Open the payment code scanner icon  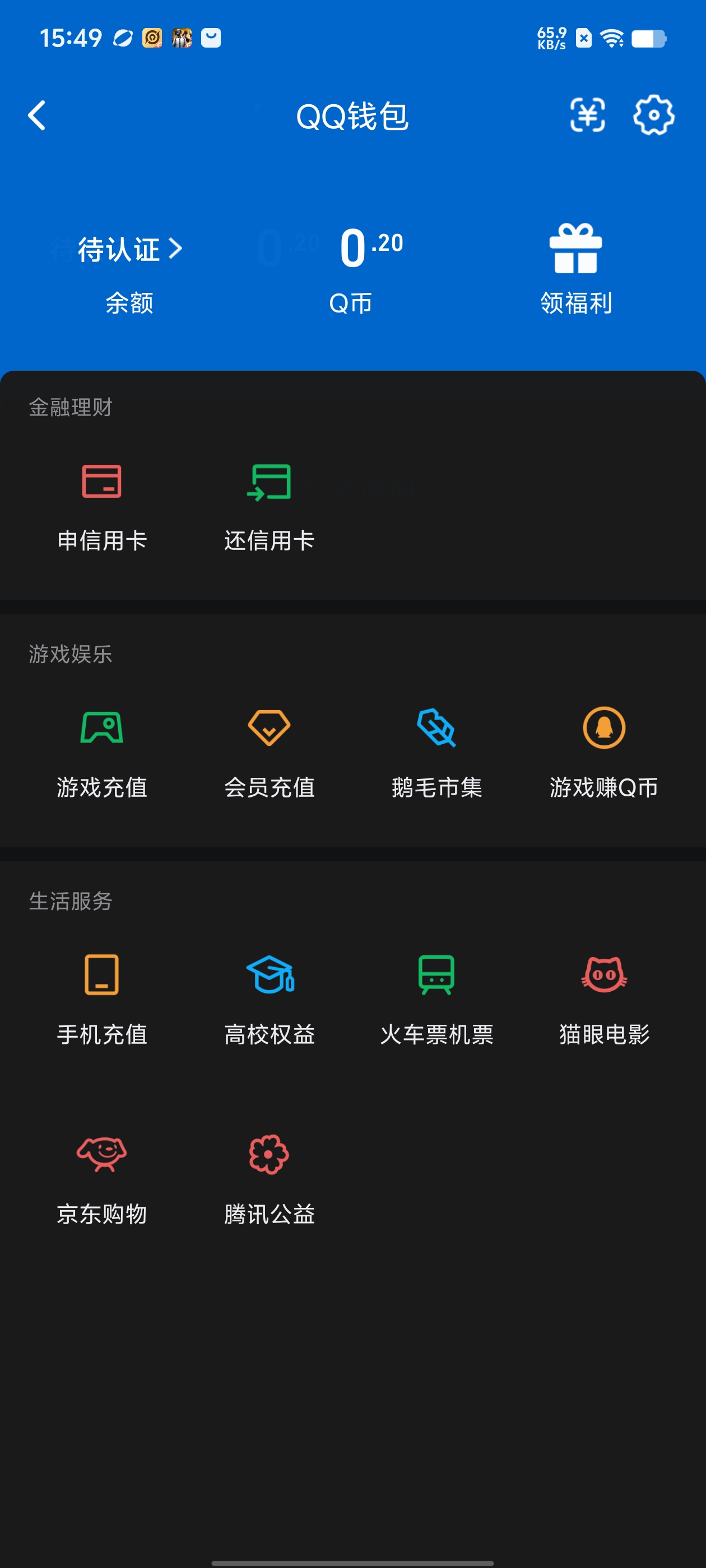pos(587,115)
